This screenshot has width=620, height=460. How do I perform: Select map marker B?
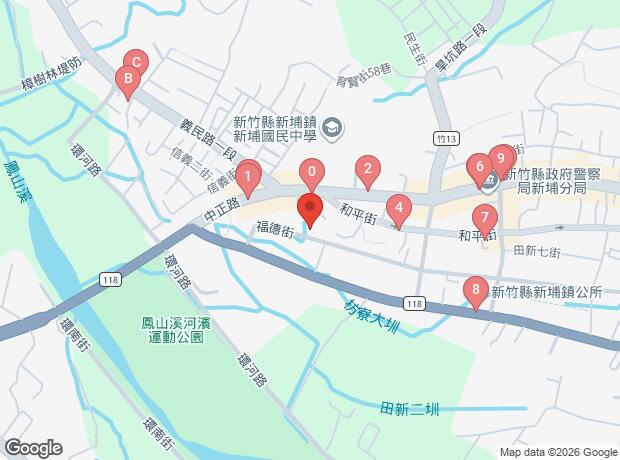coord(126,79)
